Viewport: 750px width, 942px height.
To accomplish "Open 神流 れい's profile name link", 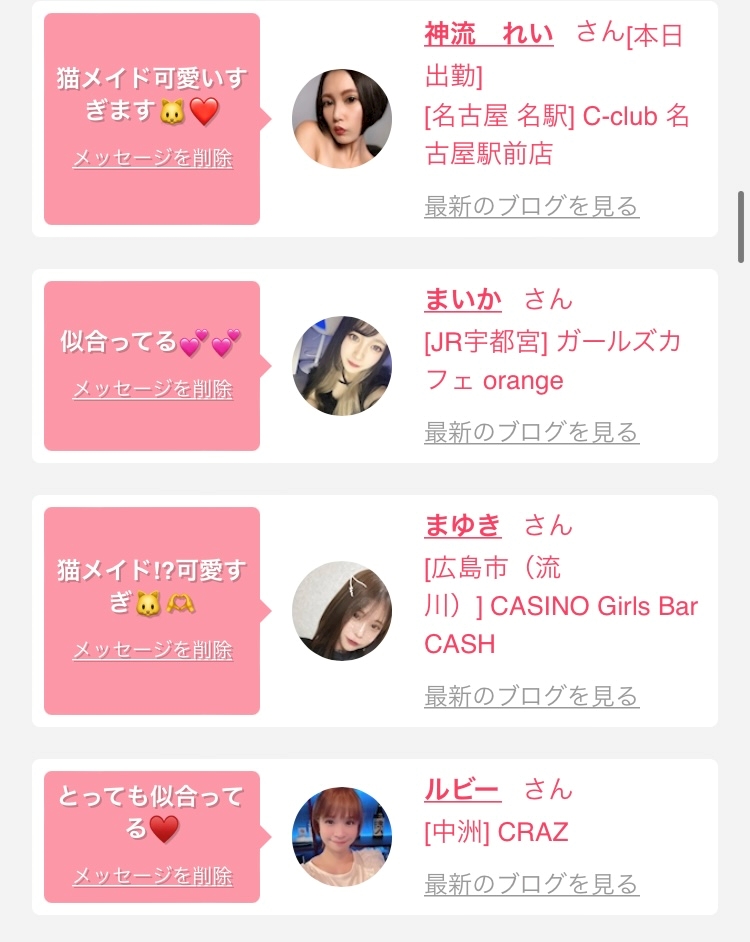I will tap(488, 34).
